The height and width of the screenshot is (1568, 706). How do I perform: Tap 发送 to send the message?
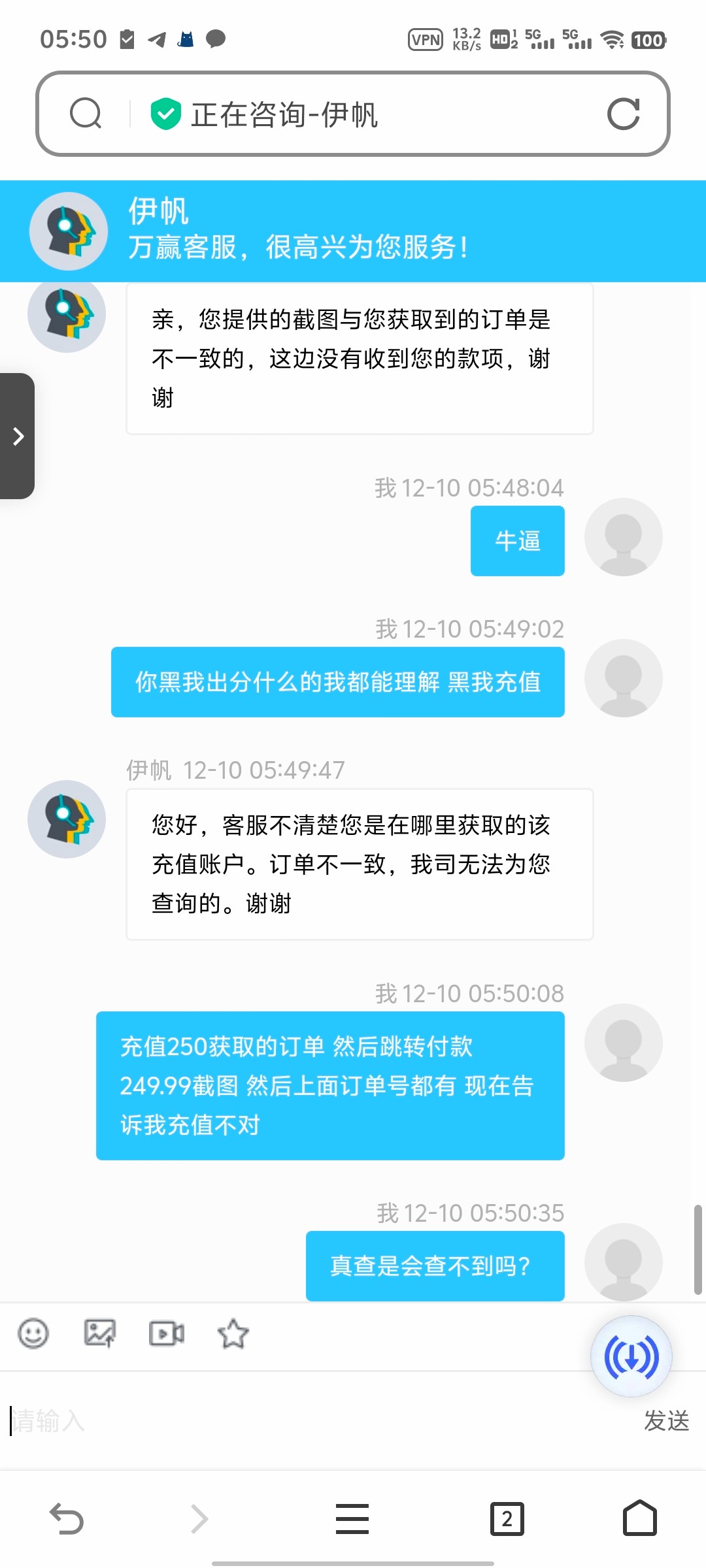coord(666,1421)
